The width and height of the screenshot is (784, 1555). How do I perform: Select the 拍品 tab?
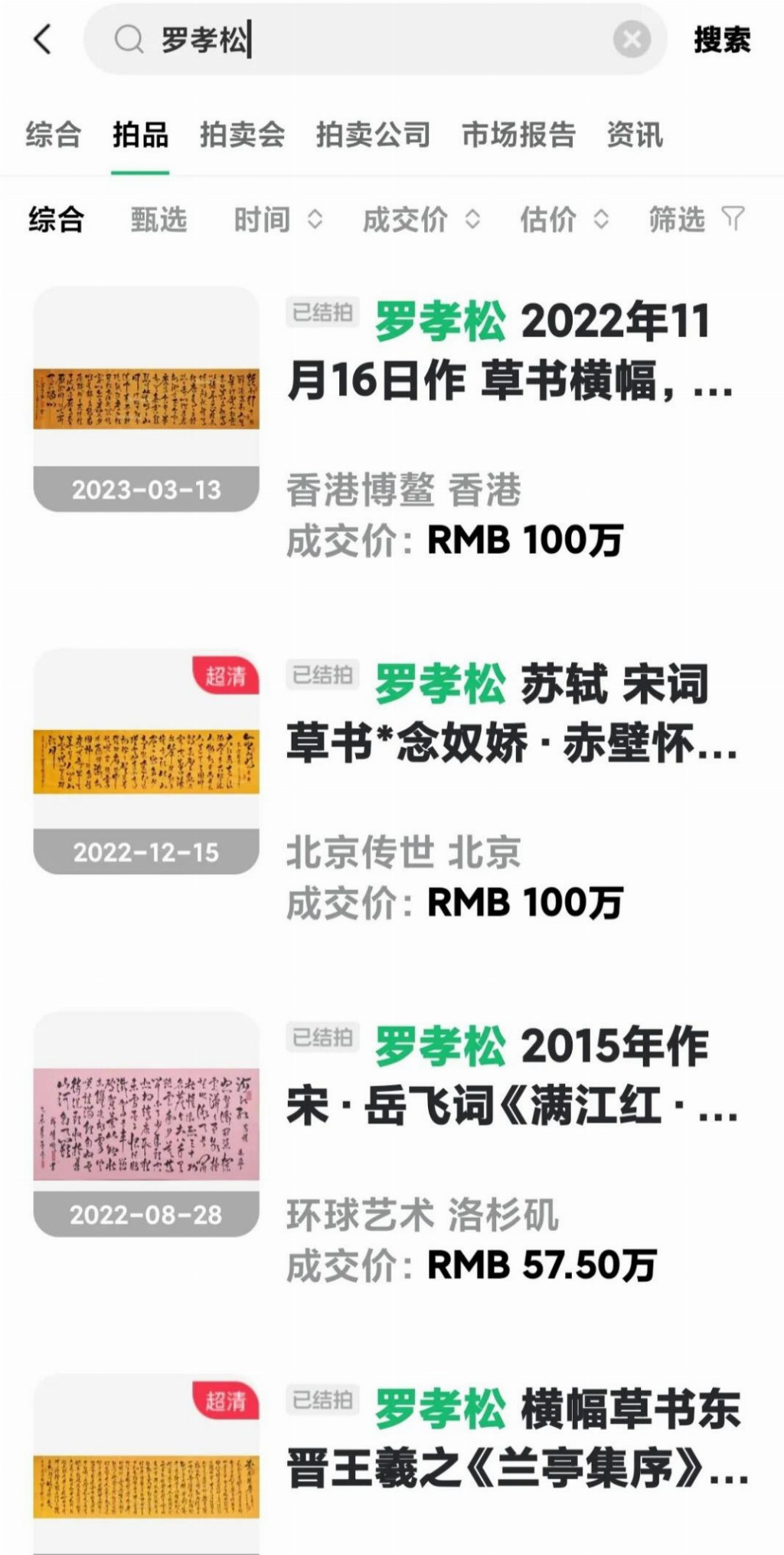pyautogui.click(x=140, y=135)
